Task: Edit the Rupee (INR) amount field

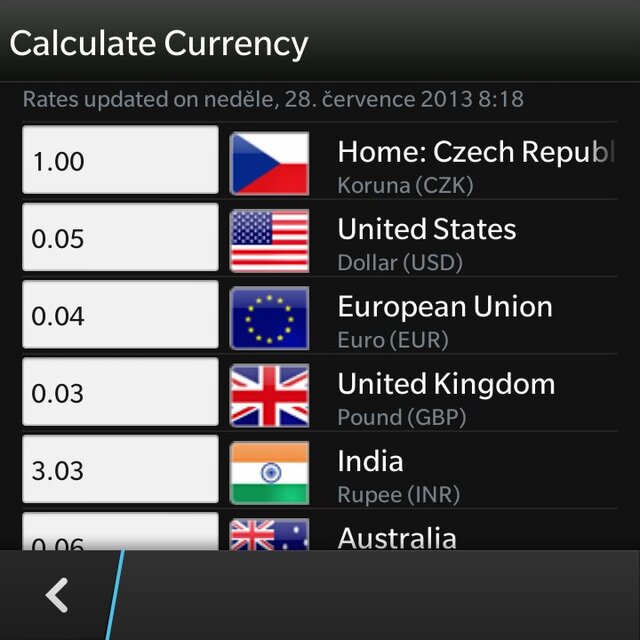Action: pos(120,470)
